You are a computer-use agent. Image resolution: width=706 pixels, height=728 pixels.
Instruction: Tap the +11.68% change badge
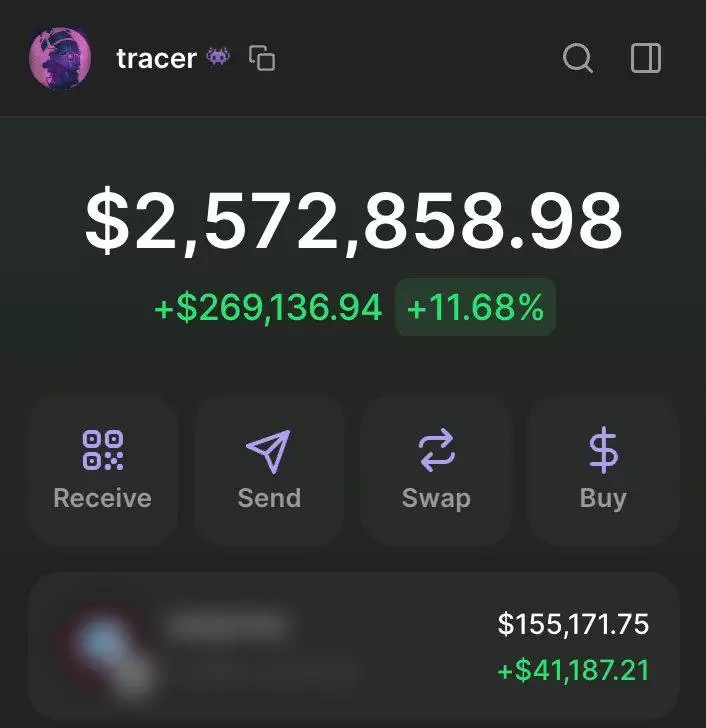click(475, 308)
